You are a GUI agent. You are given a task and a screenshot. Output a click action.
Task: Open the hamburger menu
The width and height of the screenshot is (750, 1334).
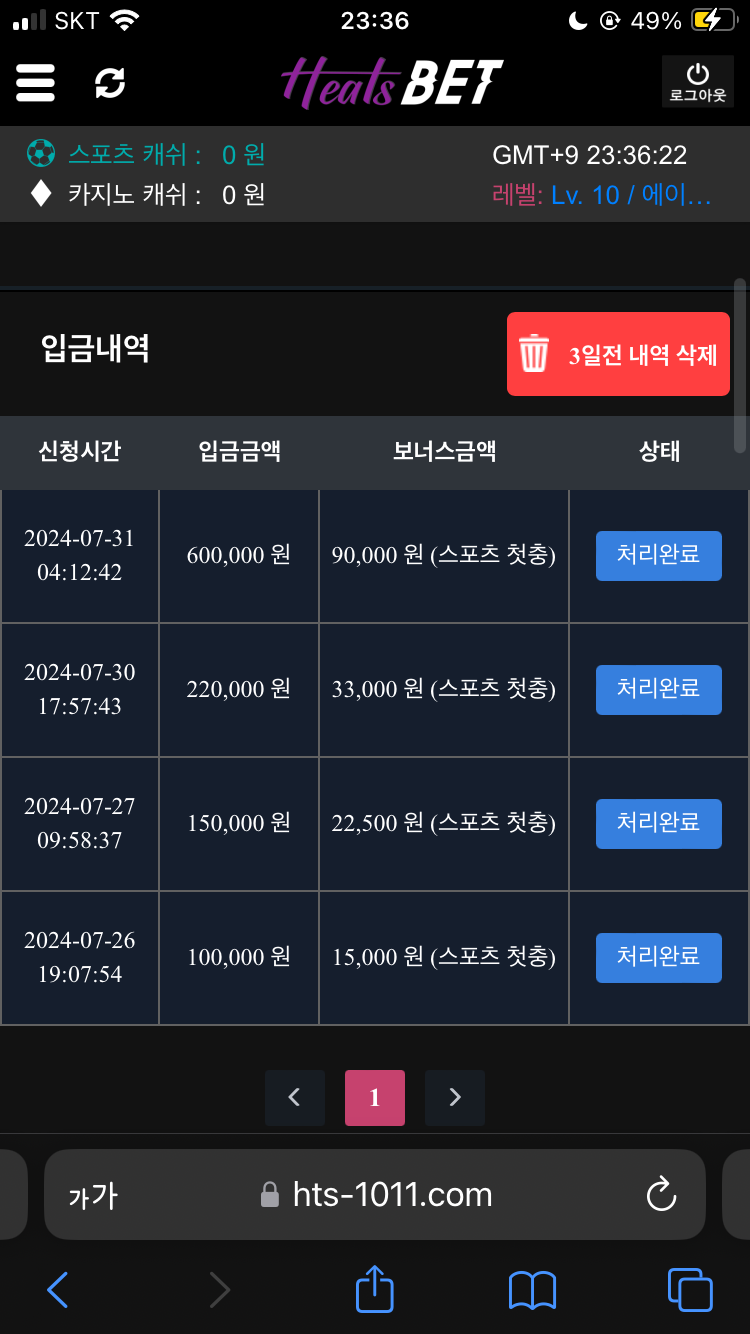(36, 82)
